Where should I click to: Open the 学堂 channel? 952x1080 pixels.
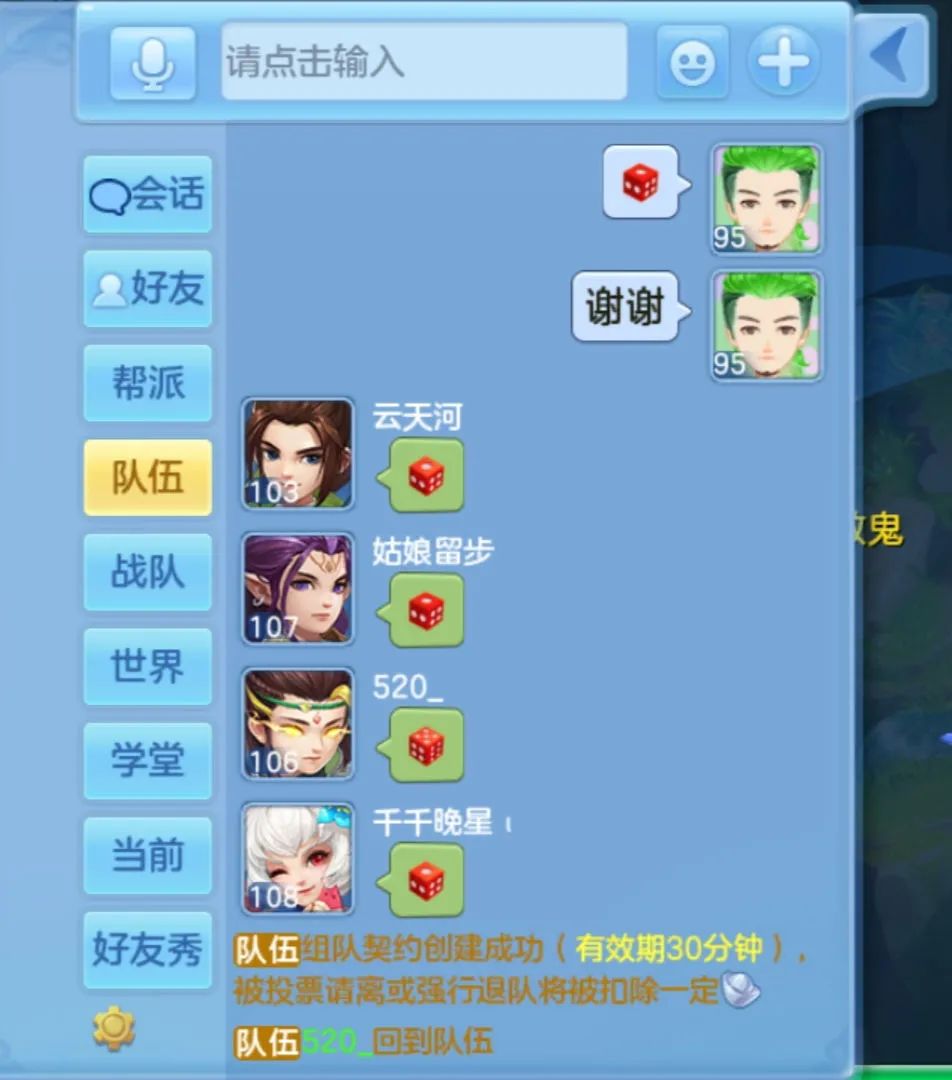click(147, 761)
